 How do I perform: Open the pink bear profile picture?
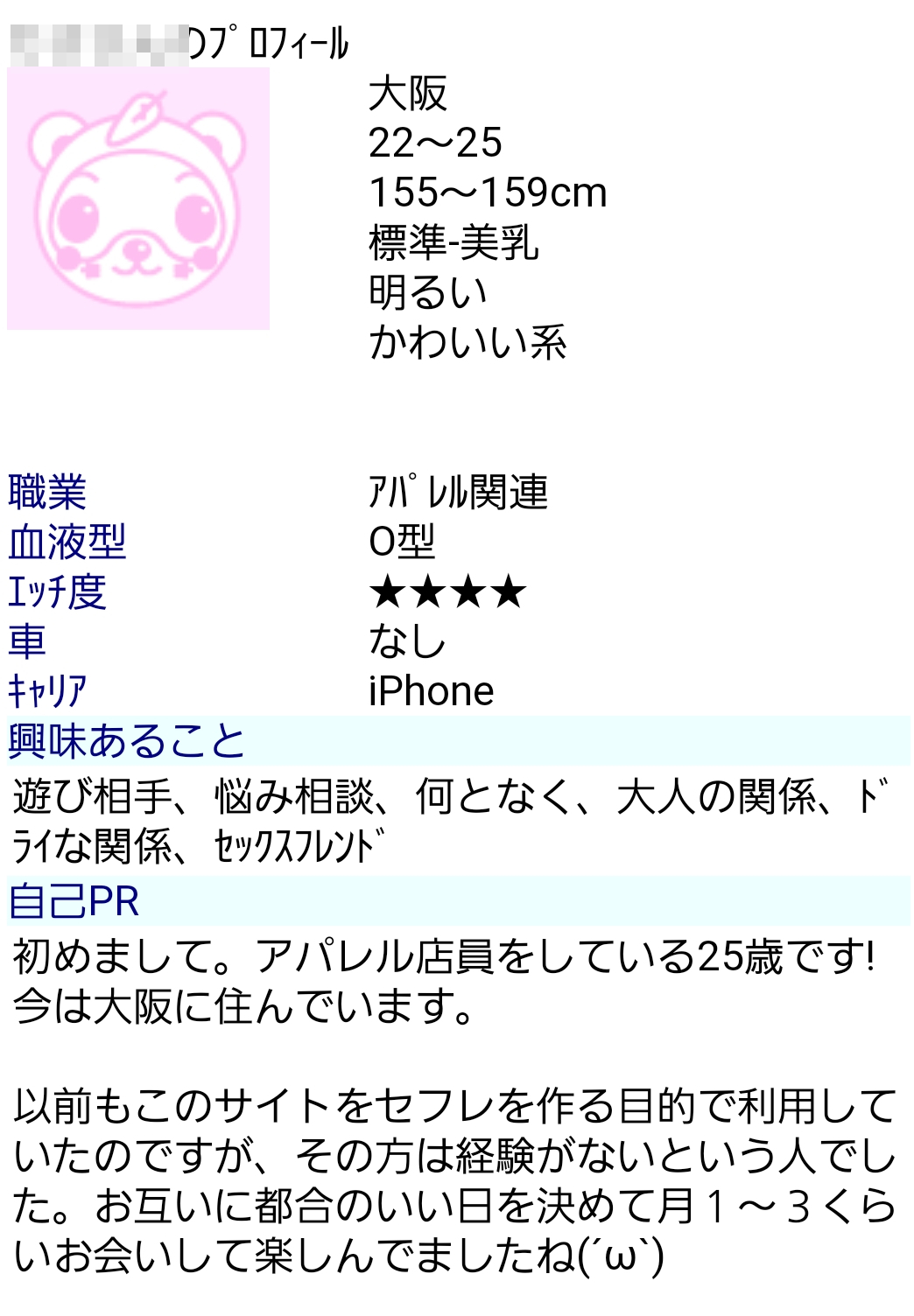138,199
